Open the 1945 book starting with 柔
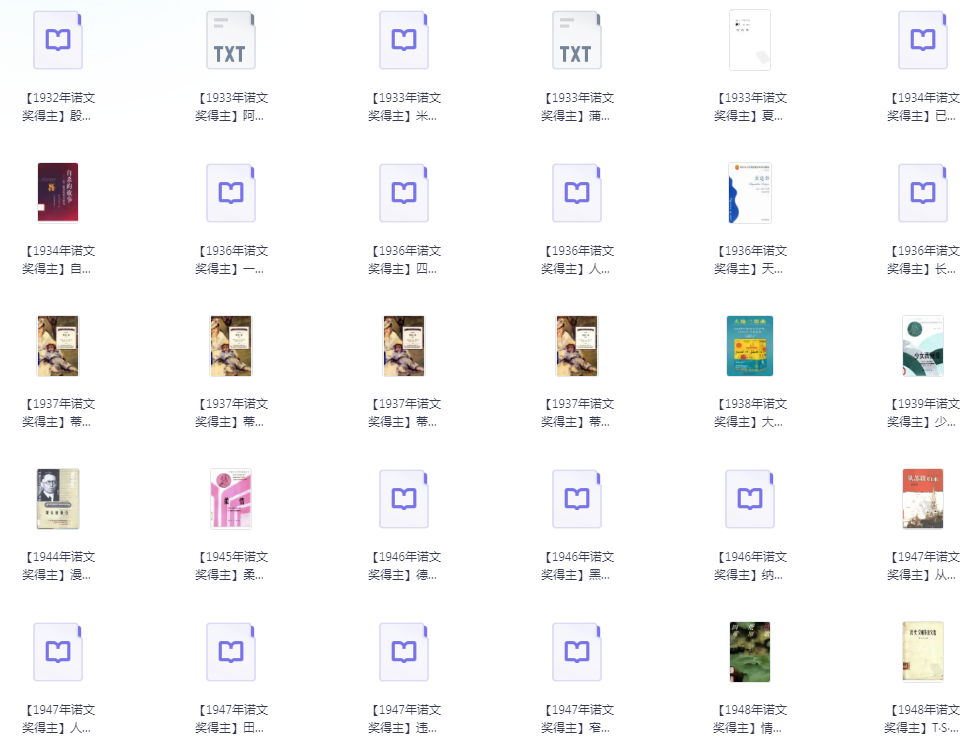 pos(231,498)
